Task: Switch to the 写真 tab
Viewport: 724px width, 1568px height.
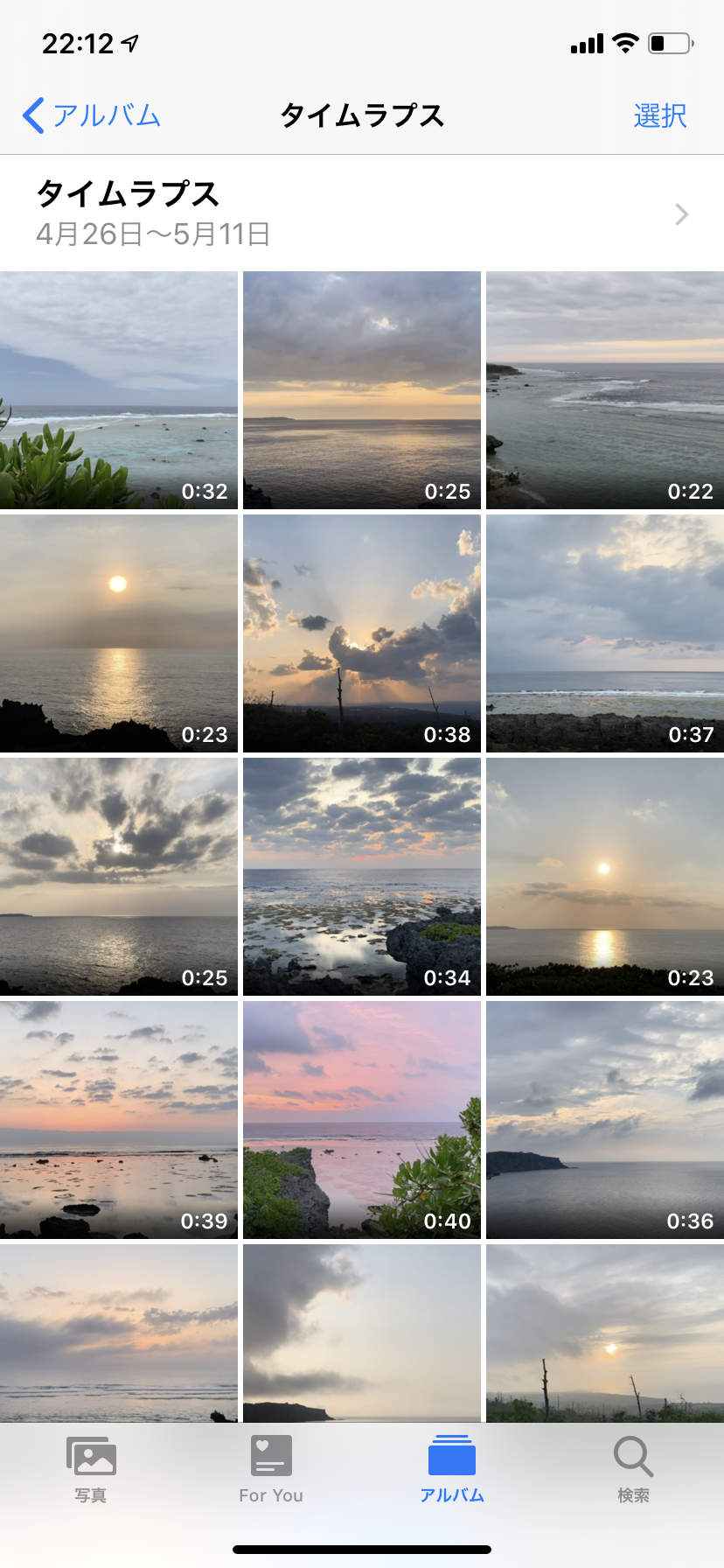Action: (91, 1470)
